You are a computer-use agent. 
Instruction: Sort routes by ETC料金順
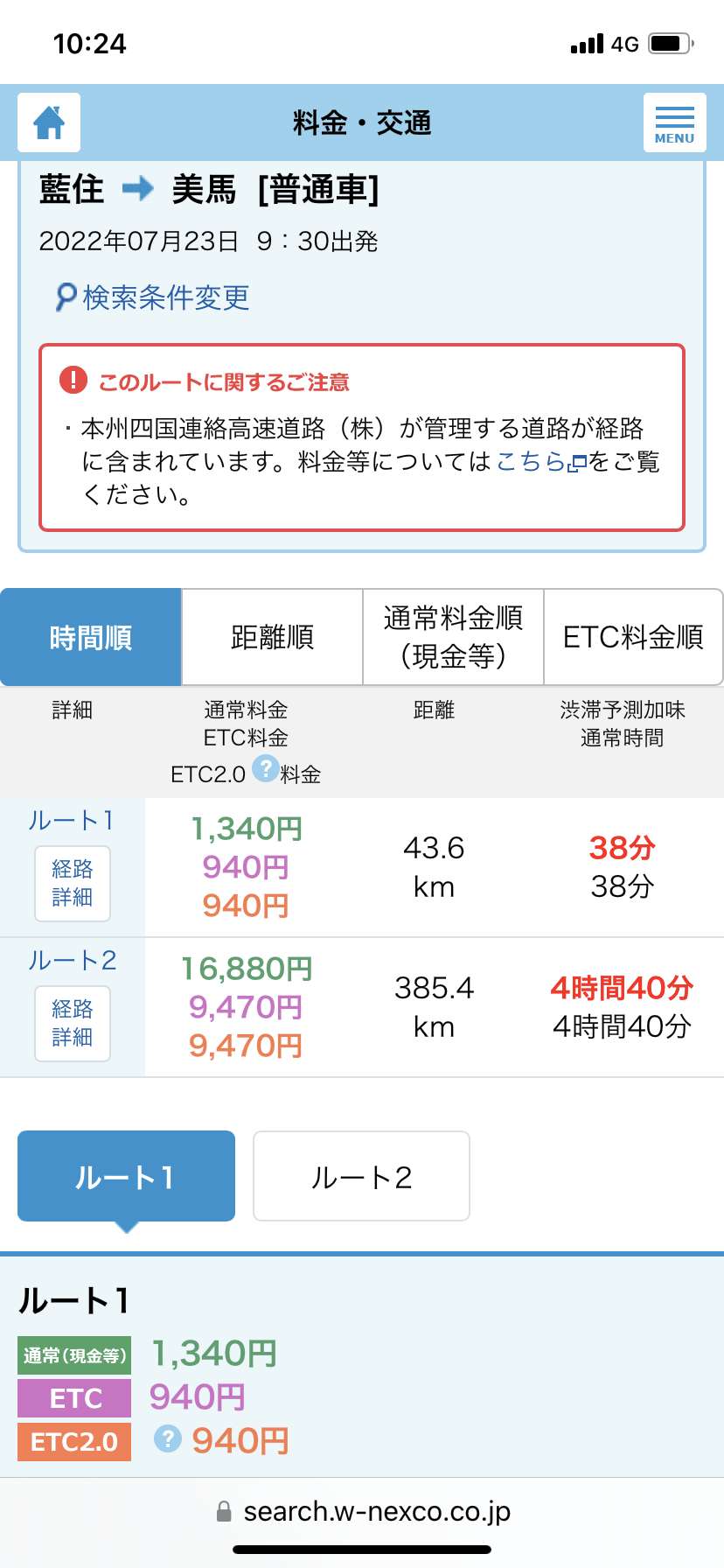(633, 637)
